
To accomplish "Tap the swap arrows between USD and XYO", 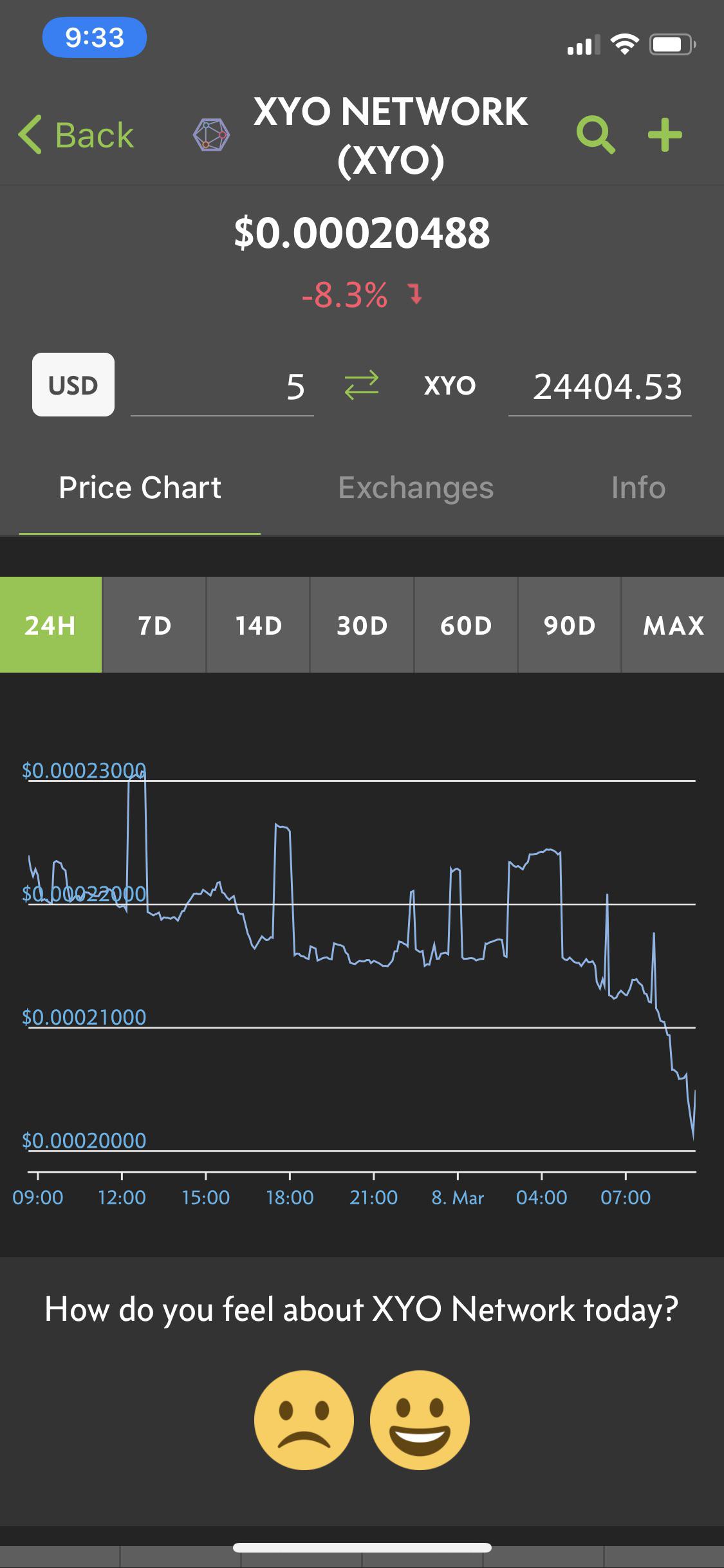I will point(362,386).
